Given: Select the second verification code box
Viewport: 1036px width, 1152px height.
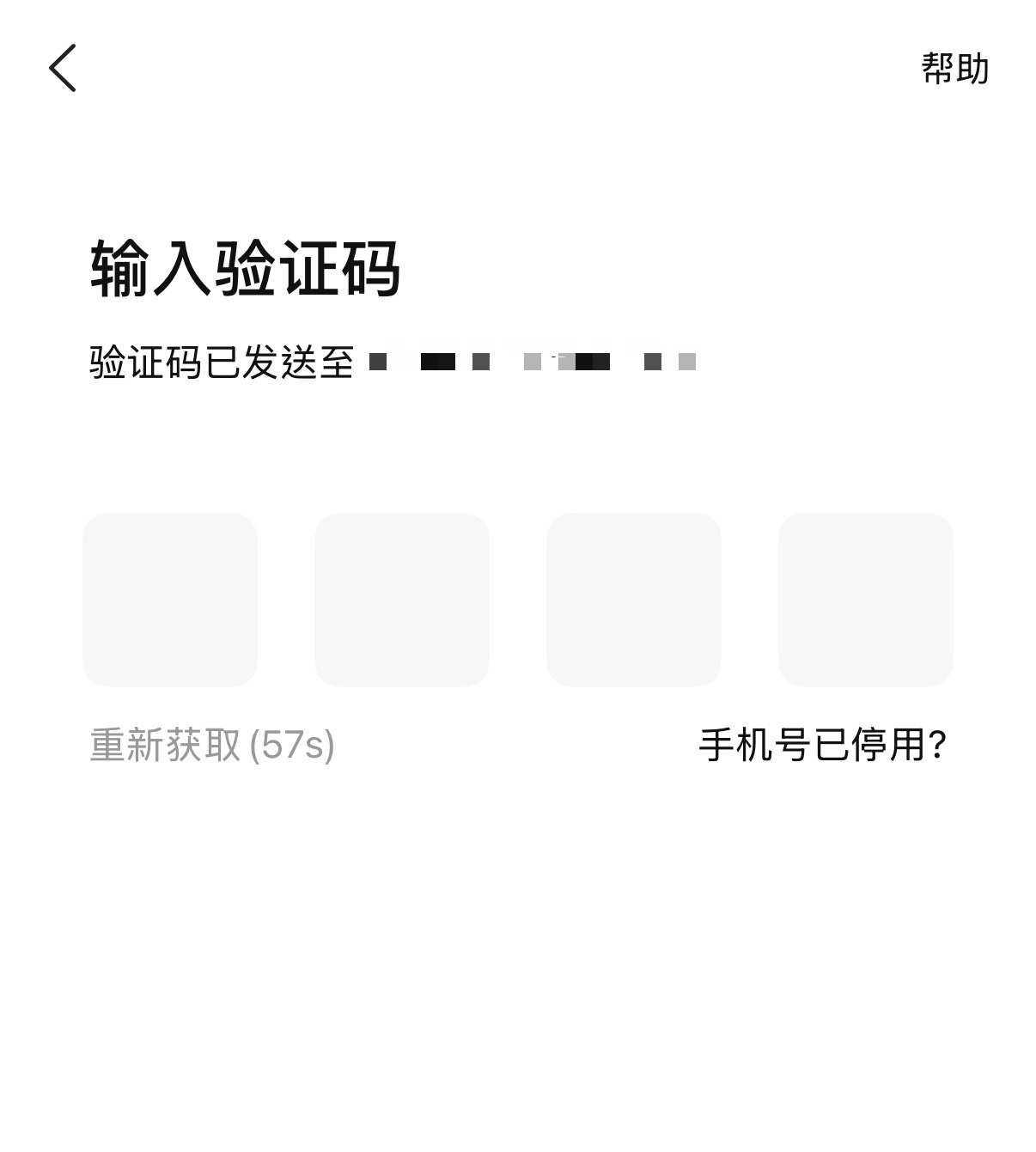Looking at the screenshot, I should (402, 600).
